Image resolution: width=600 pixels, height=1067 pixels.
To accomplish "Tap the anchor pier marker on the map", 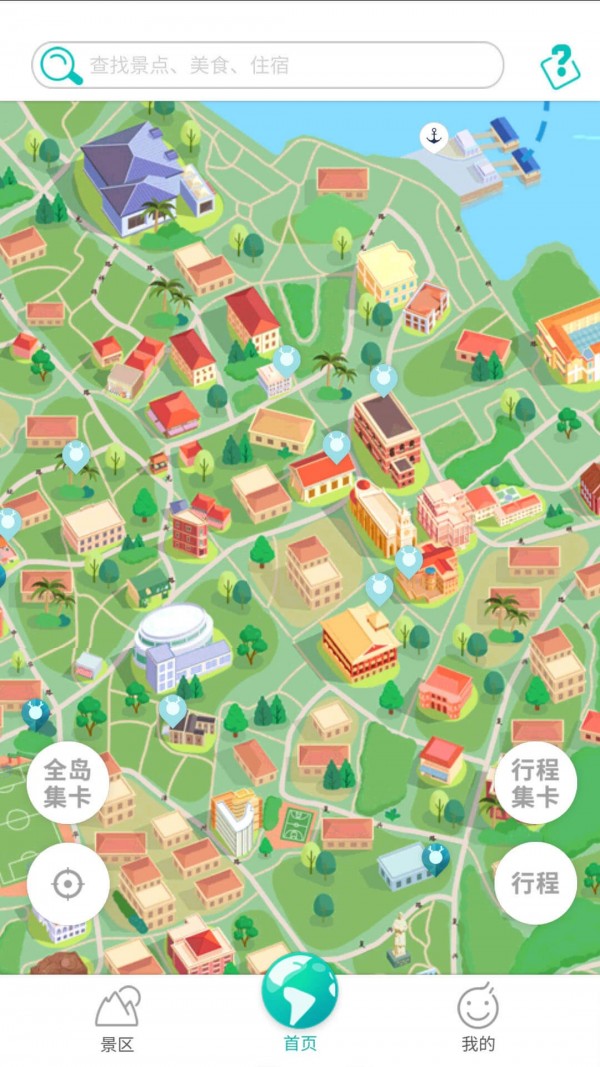I will point(434,137).
